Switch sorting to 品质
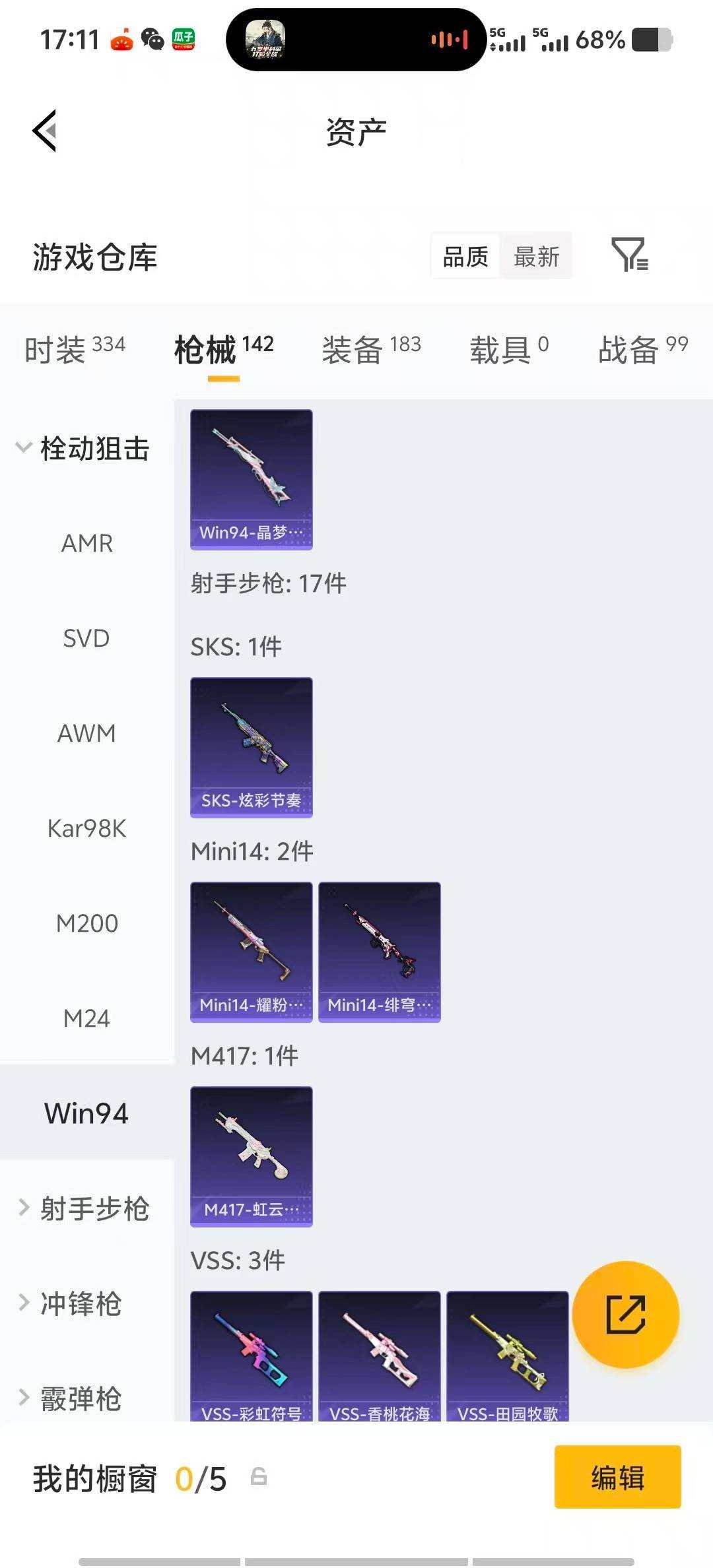The image size is (713, 1568). [x=465, y=257]
